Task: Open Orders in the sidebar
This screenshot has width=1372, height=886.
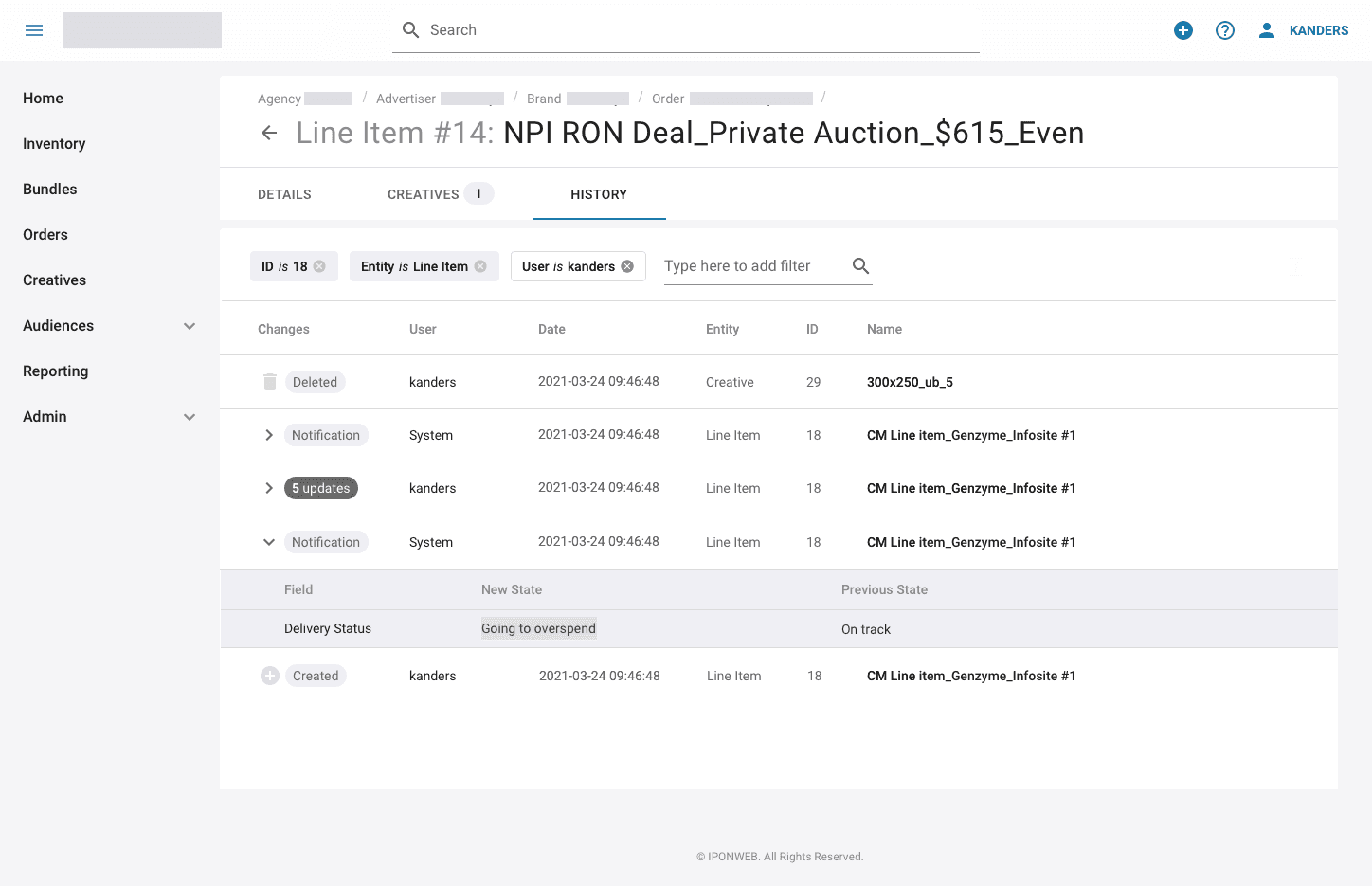Action: click(45, 234)
